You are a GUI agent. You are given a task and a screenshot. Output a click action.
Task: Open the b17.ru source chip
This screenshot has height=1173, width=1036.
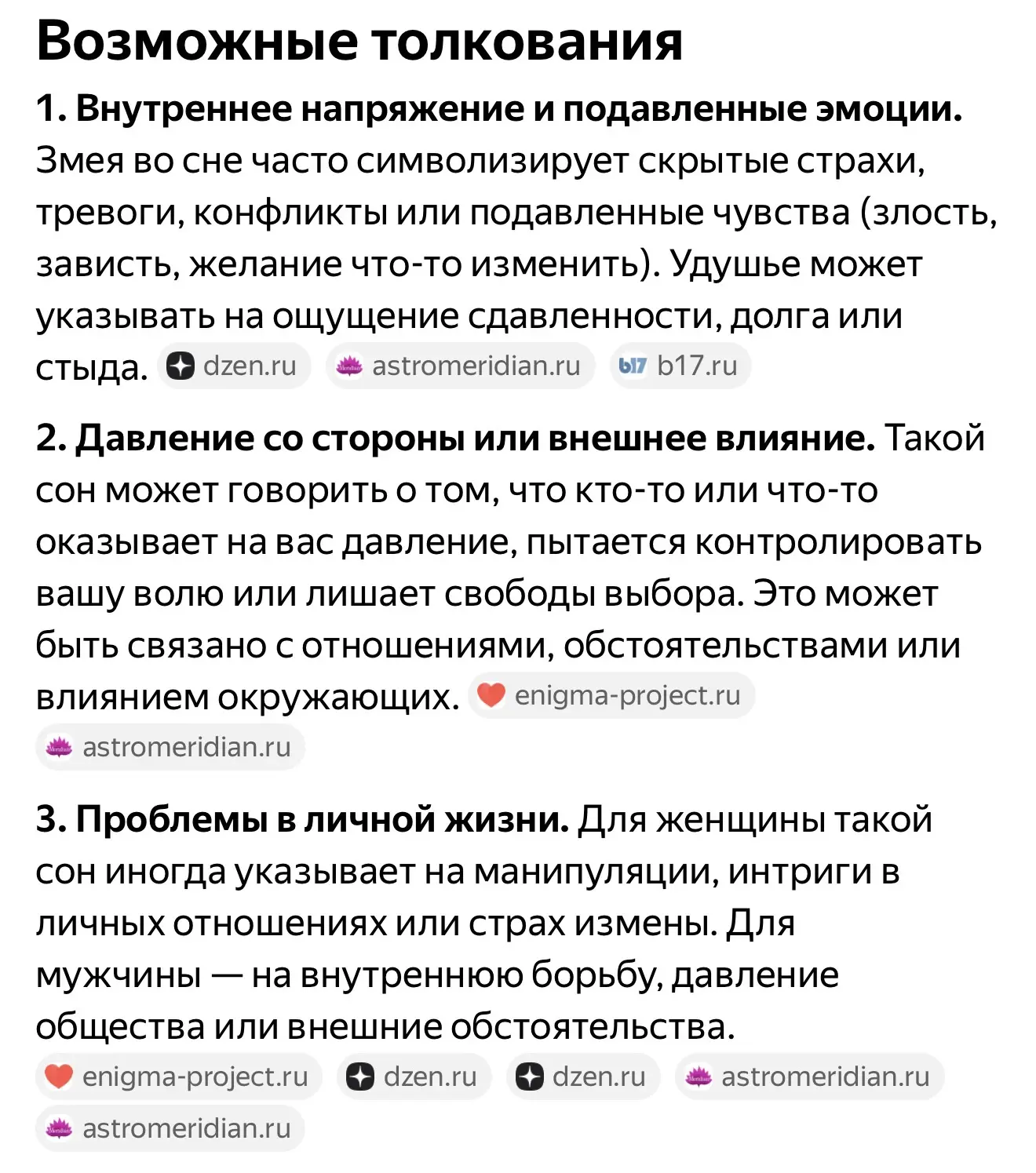tap(680, 366)
